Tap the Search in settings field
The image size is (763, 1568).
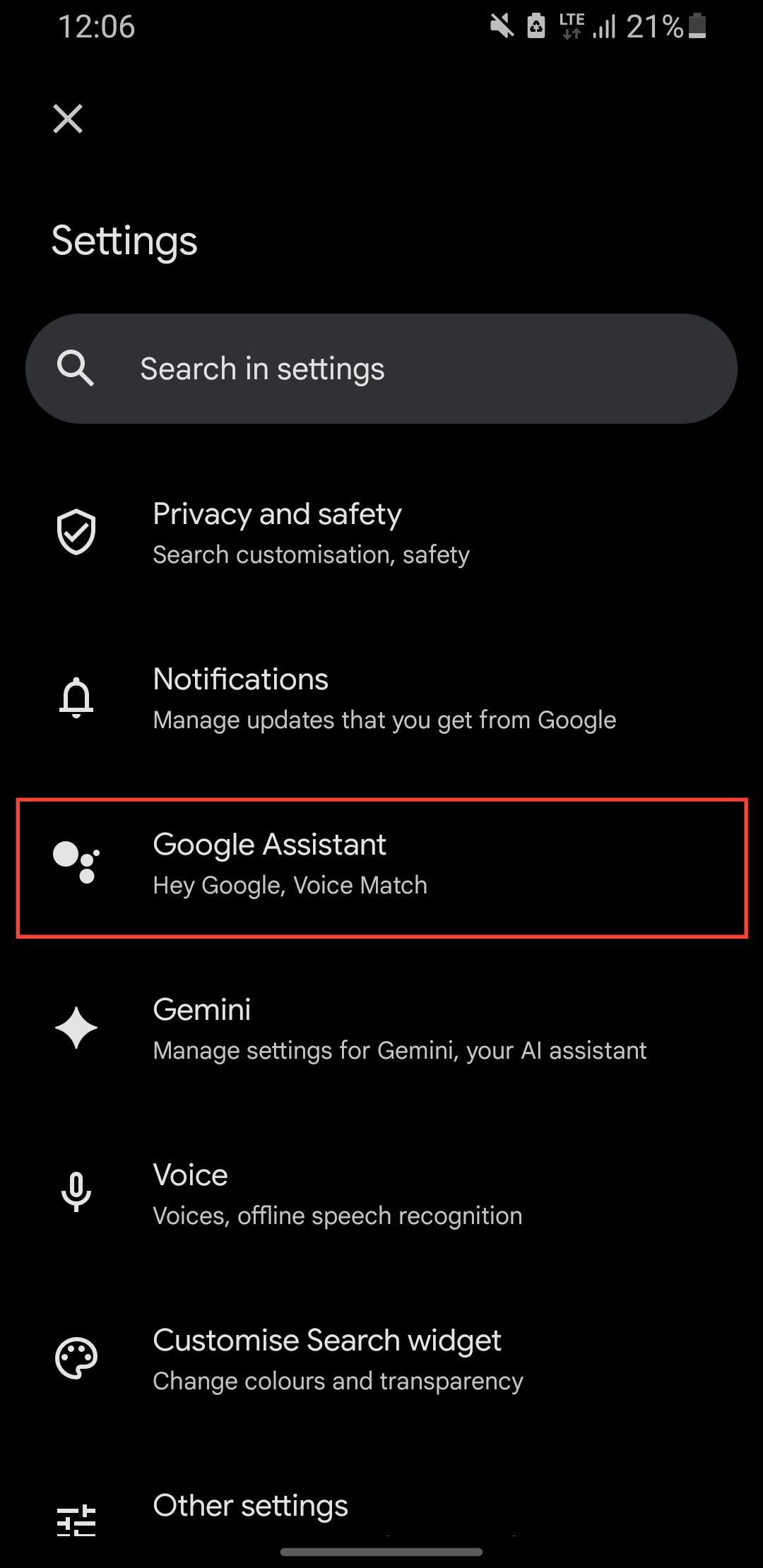(x=381, y=369)
